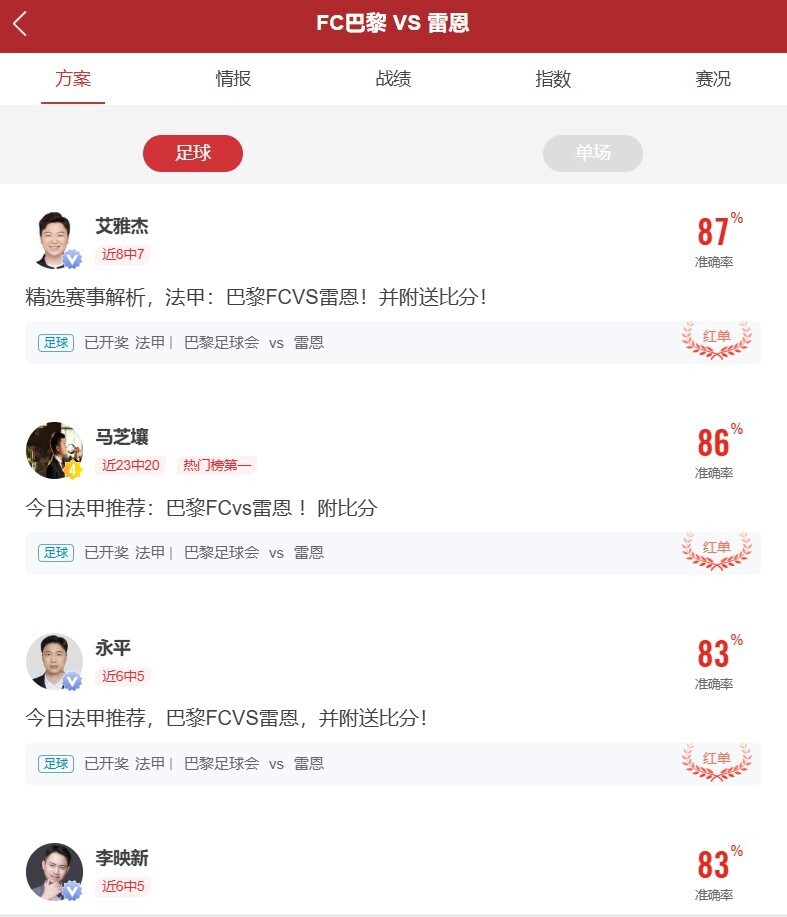Open 马芝壤's 法甲 recommendation post
The width and height of the screenshot is (787, 917).
pyautogui.click(x=201, y=508)
